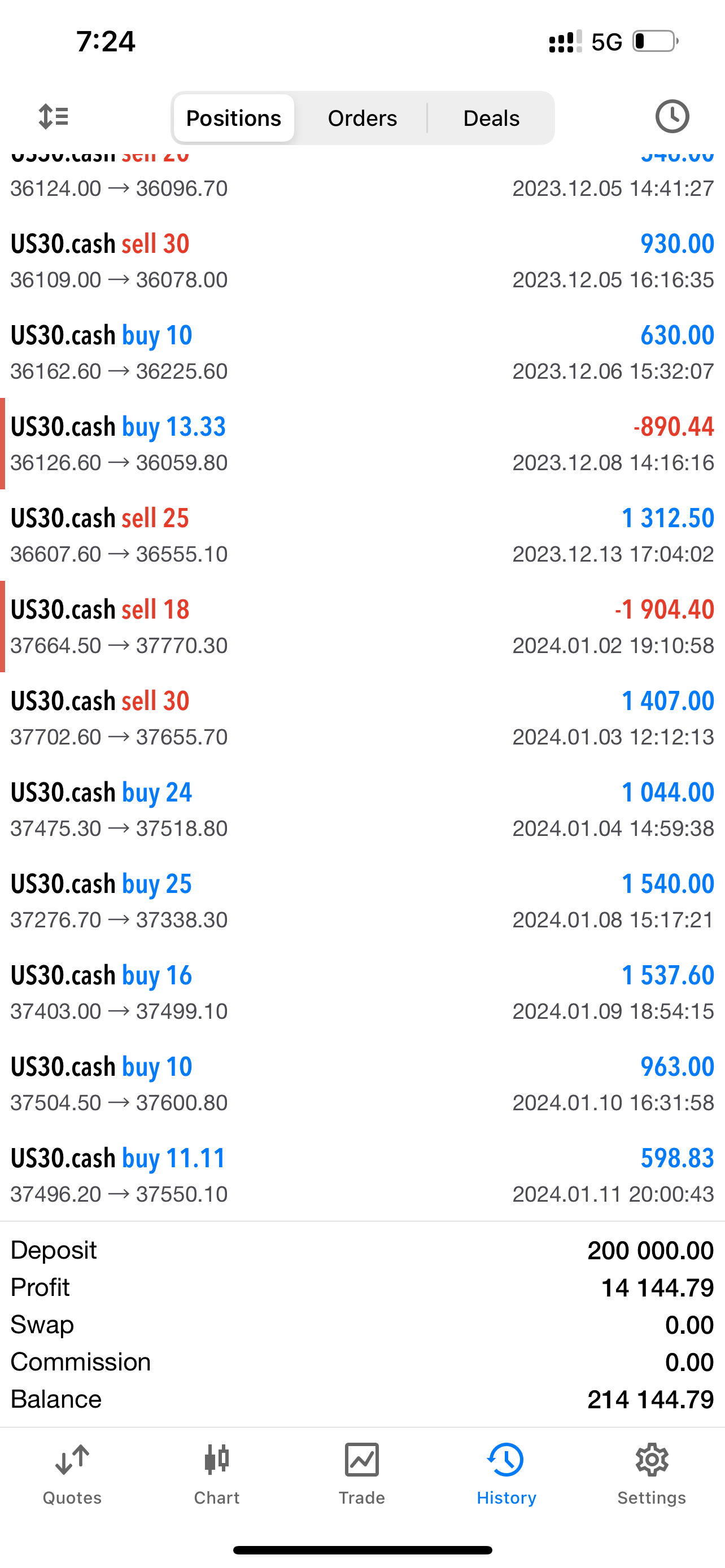Tap the History tab
This screenshot has height=1568, width=725.
click(x=506, y=1473)
